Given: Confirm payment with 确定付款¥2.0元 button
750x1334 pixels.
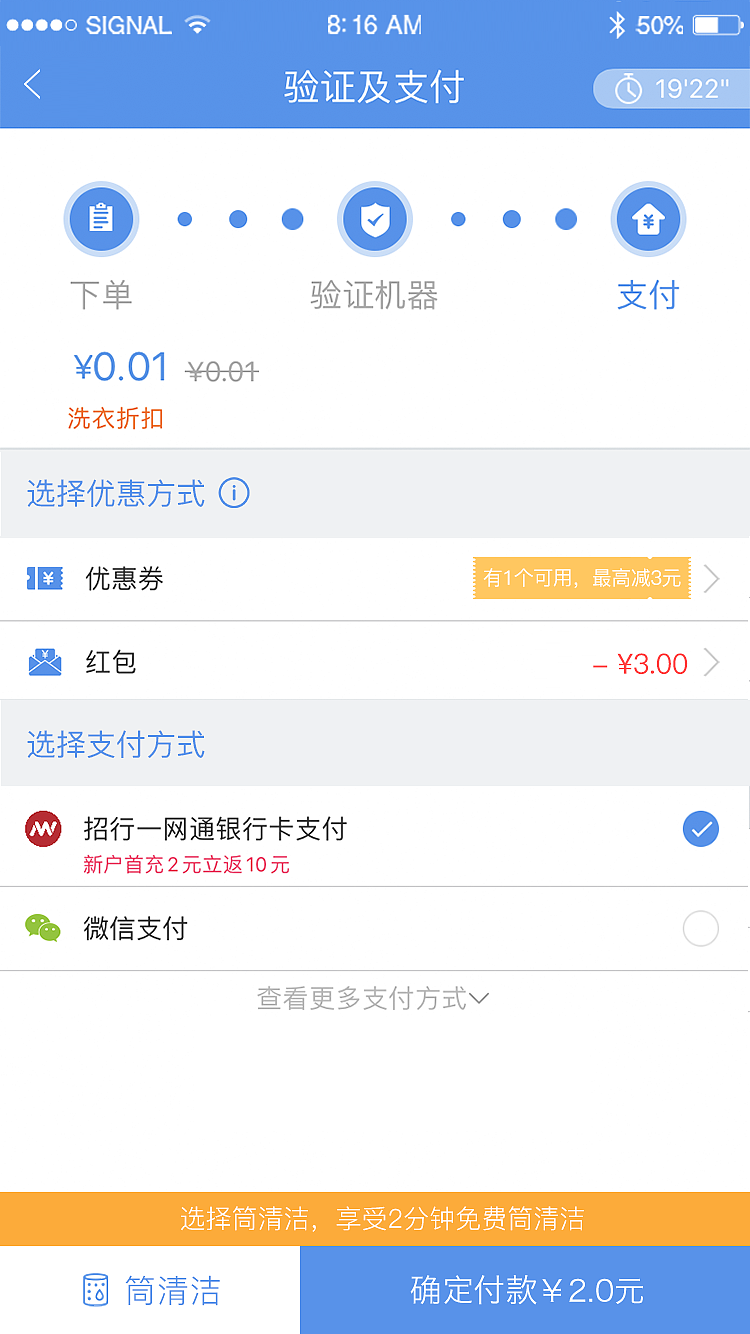Looking at the screenshot, I should [525, 1292].
